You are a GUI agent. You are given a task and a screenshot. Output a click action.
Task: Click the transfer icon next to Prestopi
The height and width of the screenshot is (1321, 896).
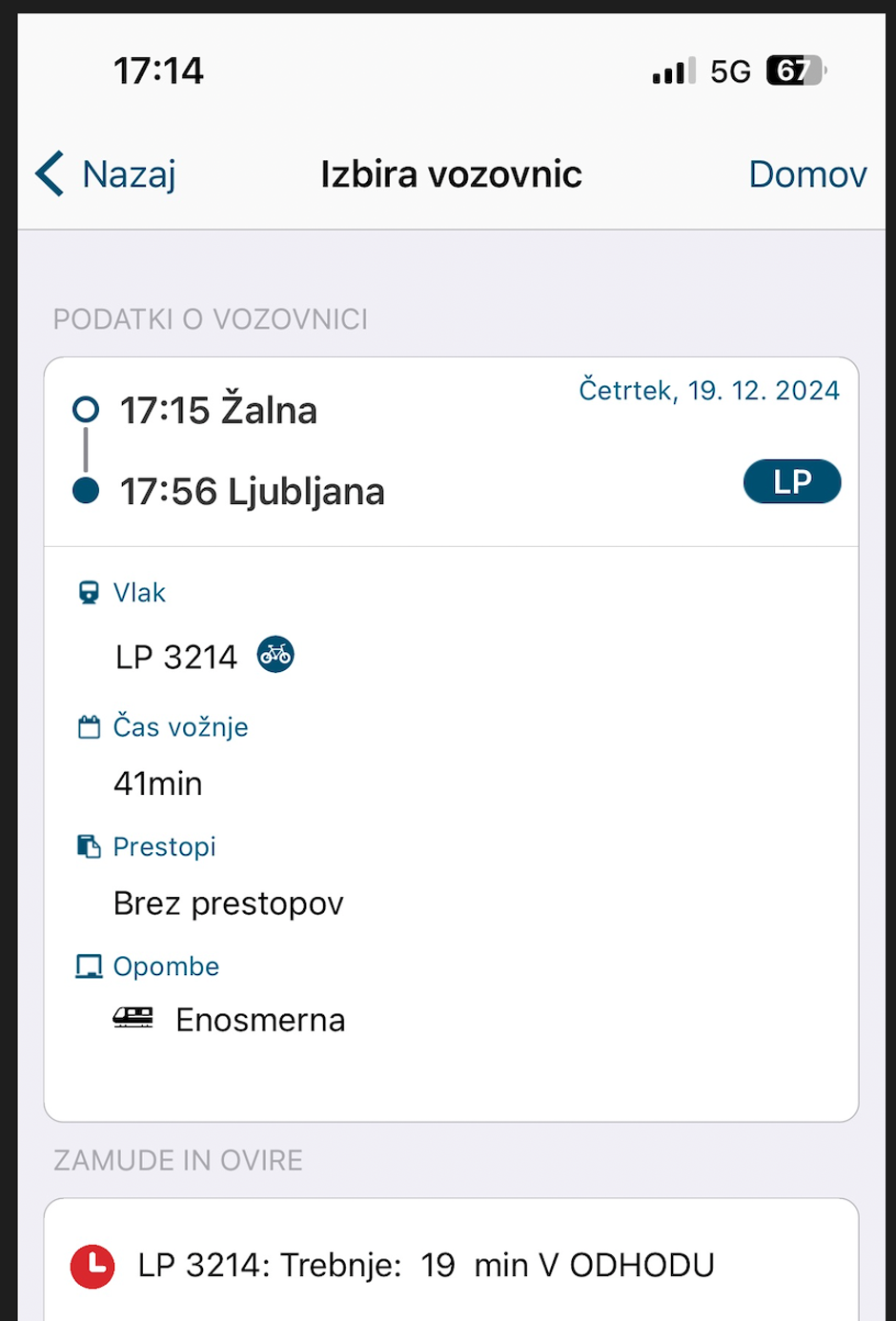(x=89, y=846)
